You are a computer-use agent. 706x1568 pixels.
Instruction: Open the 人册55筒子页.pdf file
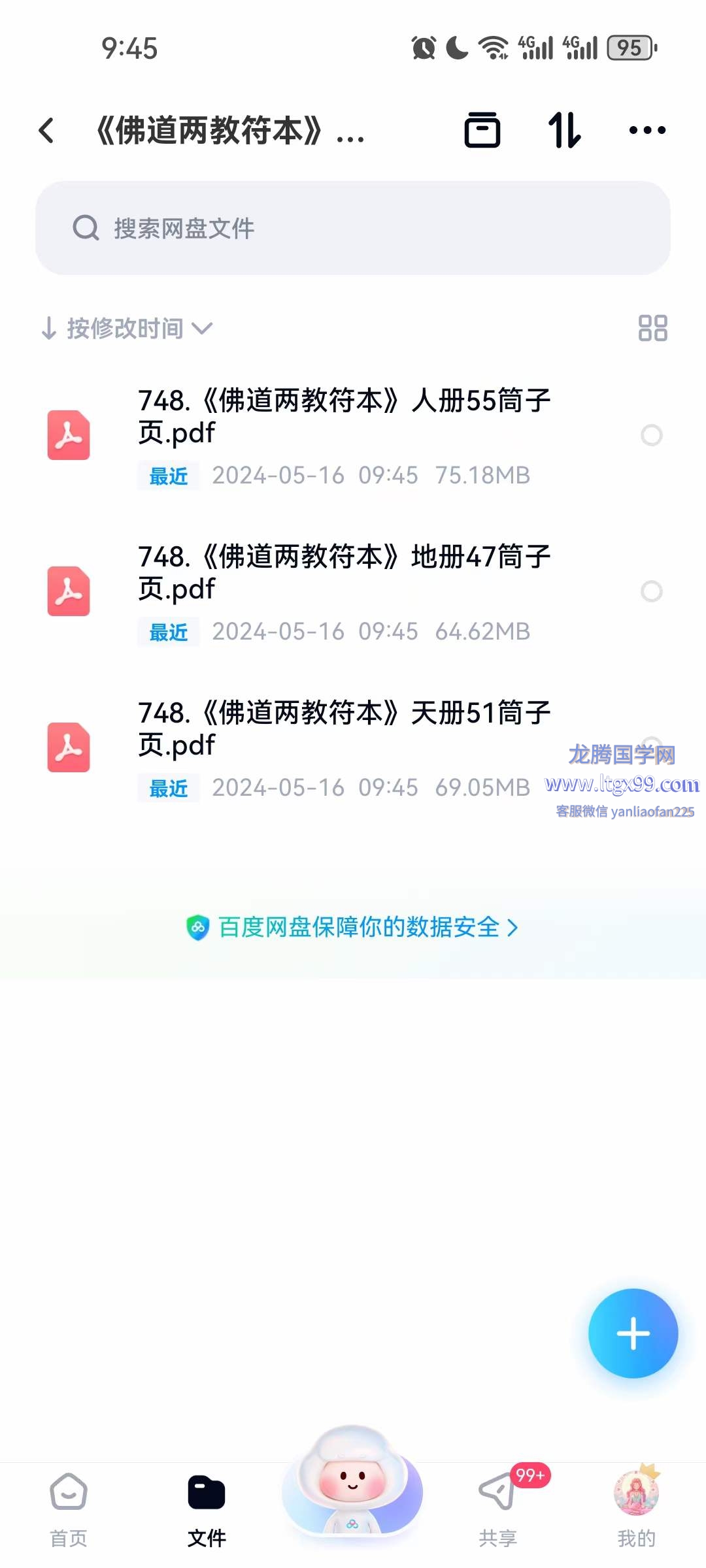point(343,417)
